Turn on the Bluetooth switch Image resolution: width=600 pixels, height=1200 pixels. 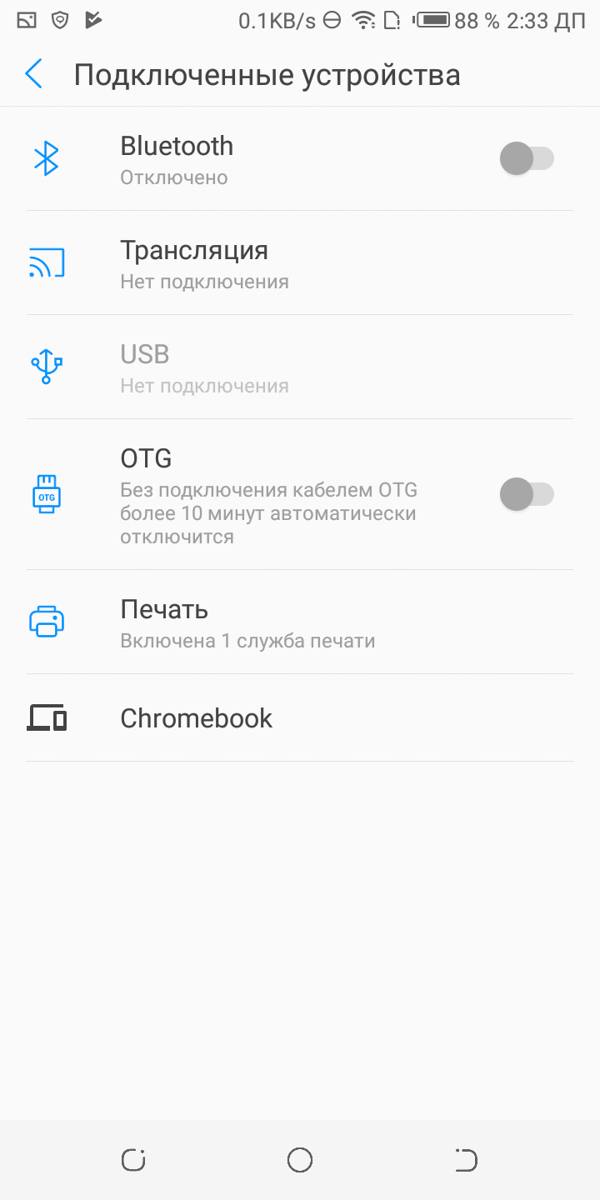coord(527,158)
